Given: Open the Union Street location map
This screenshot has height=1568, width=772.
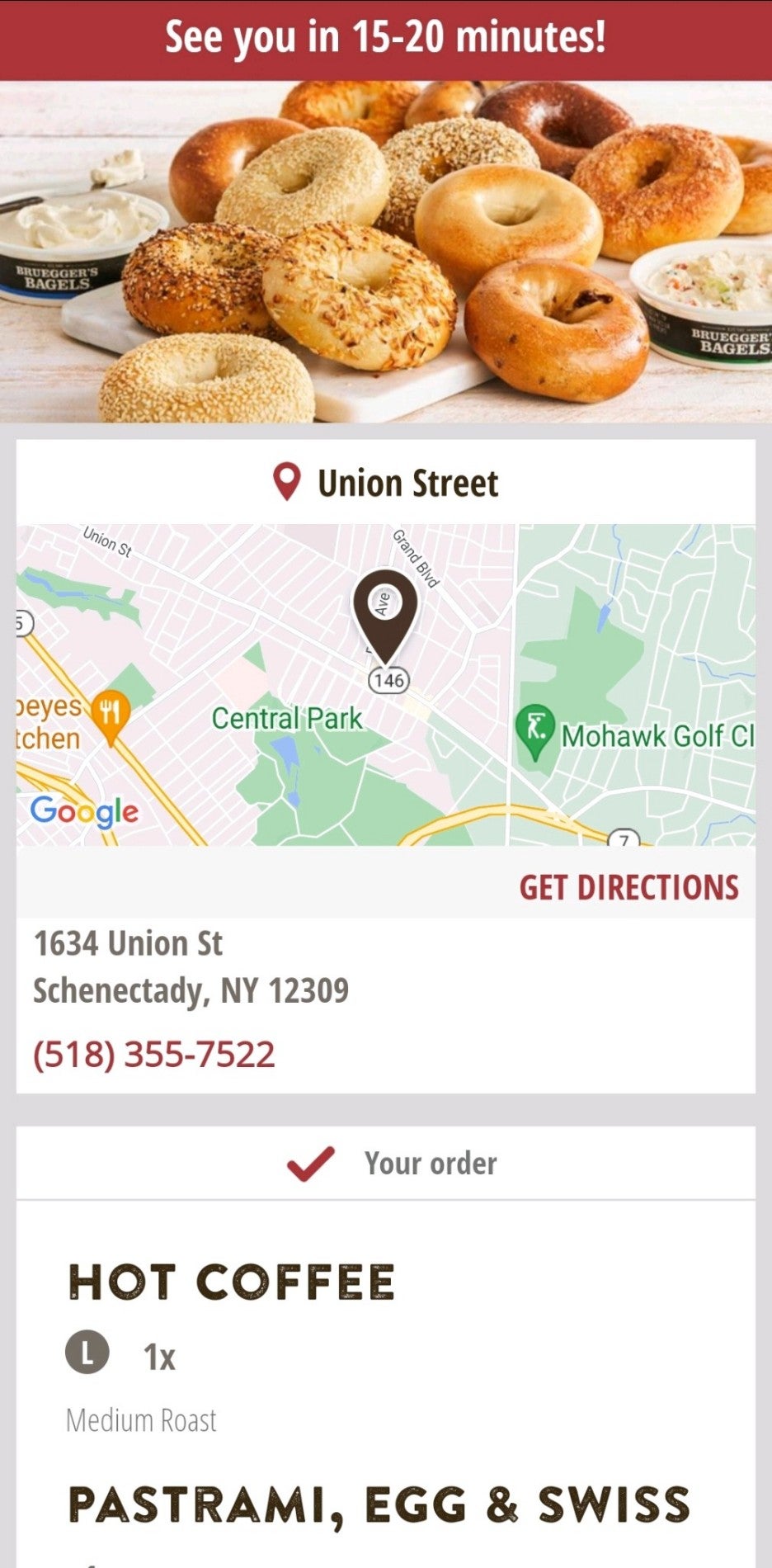Looking at the screenshot, I should pos(385,685).
